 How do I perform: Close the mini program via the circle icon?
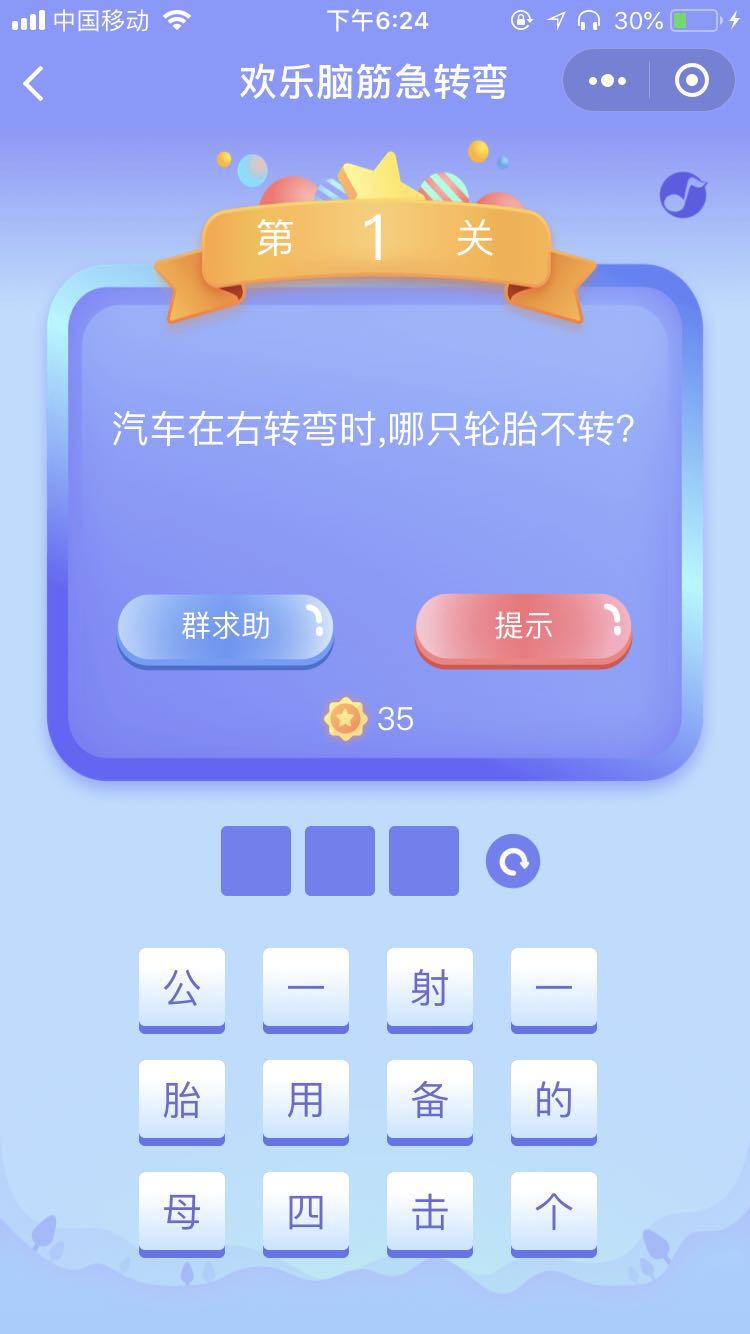(x=692, y=81)
